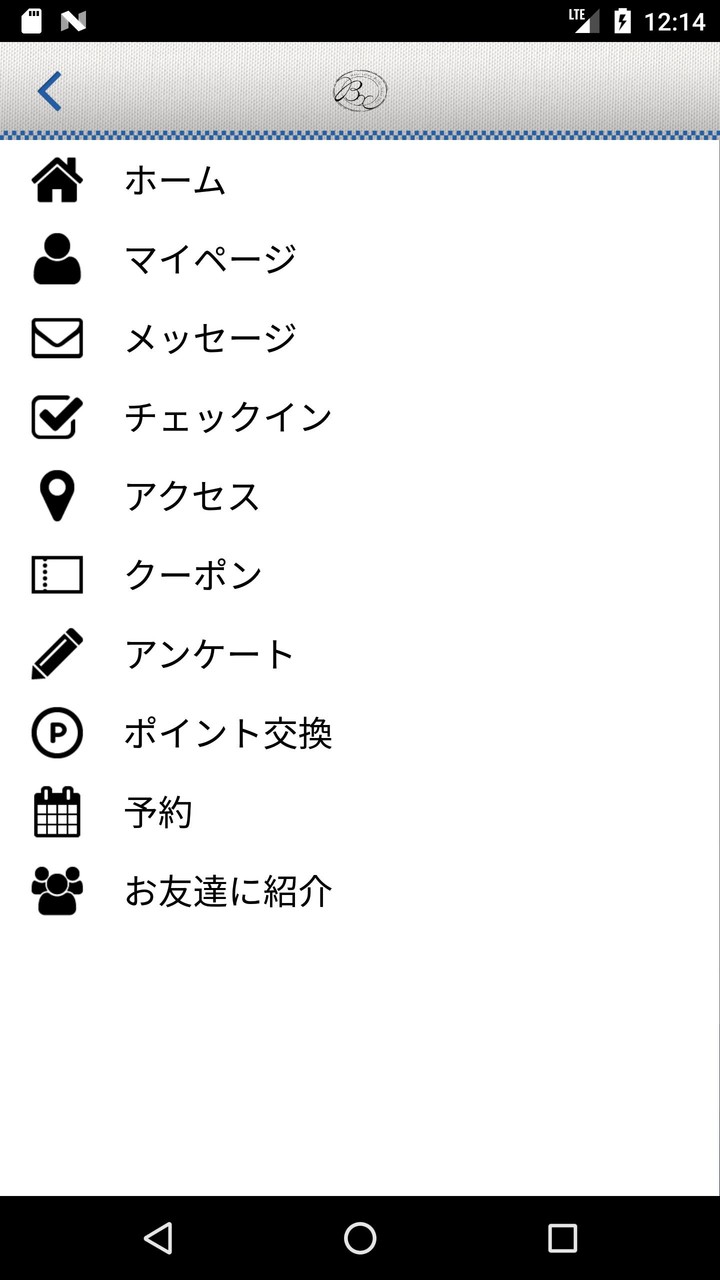
Task: Open the チェックイン menu entry
Action: point(228,418)
